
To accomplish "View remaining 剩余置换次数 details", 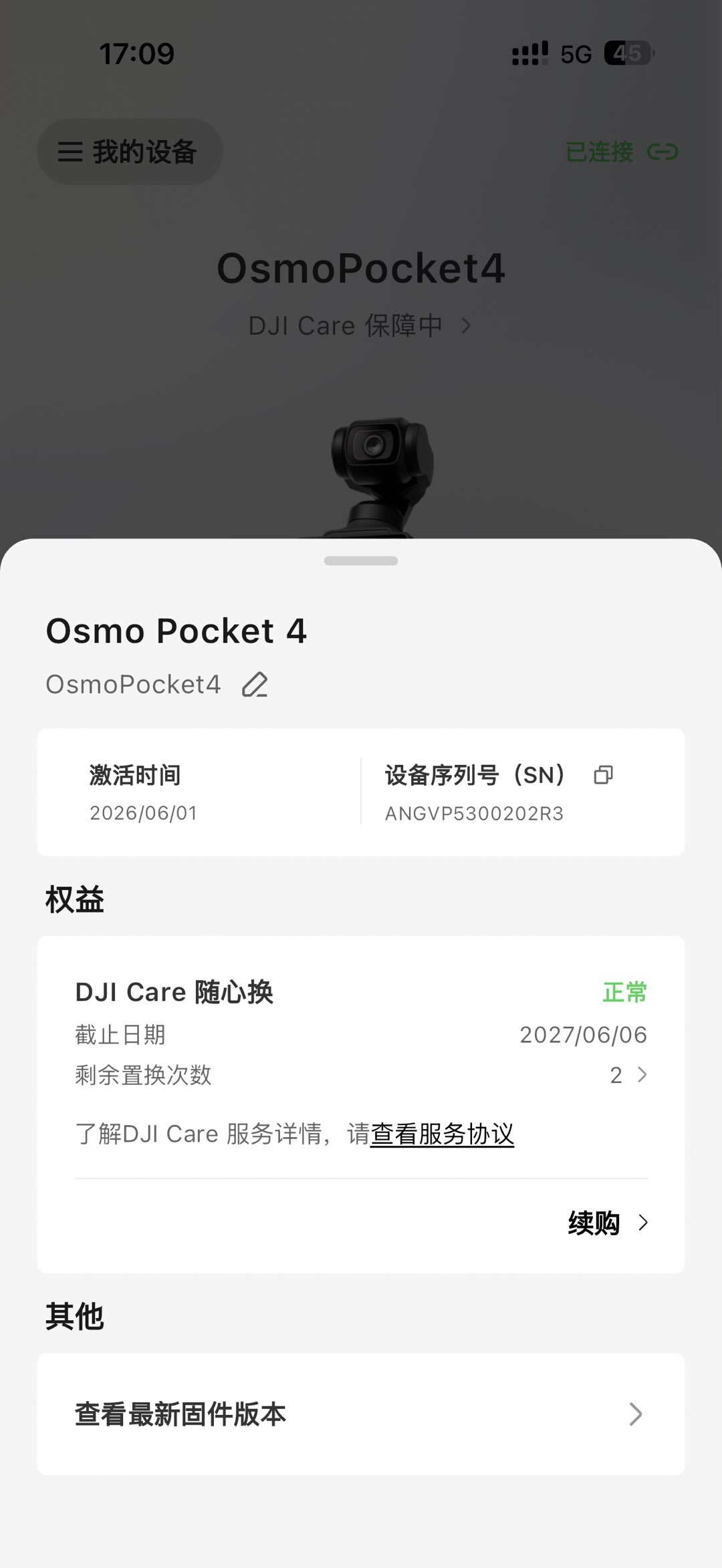I will coord(361,1075).
